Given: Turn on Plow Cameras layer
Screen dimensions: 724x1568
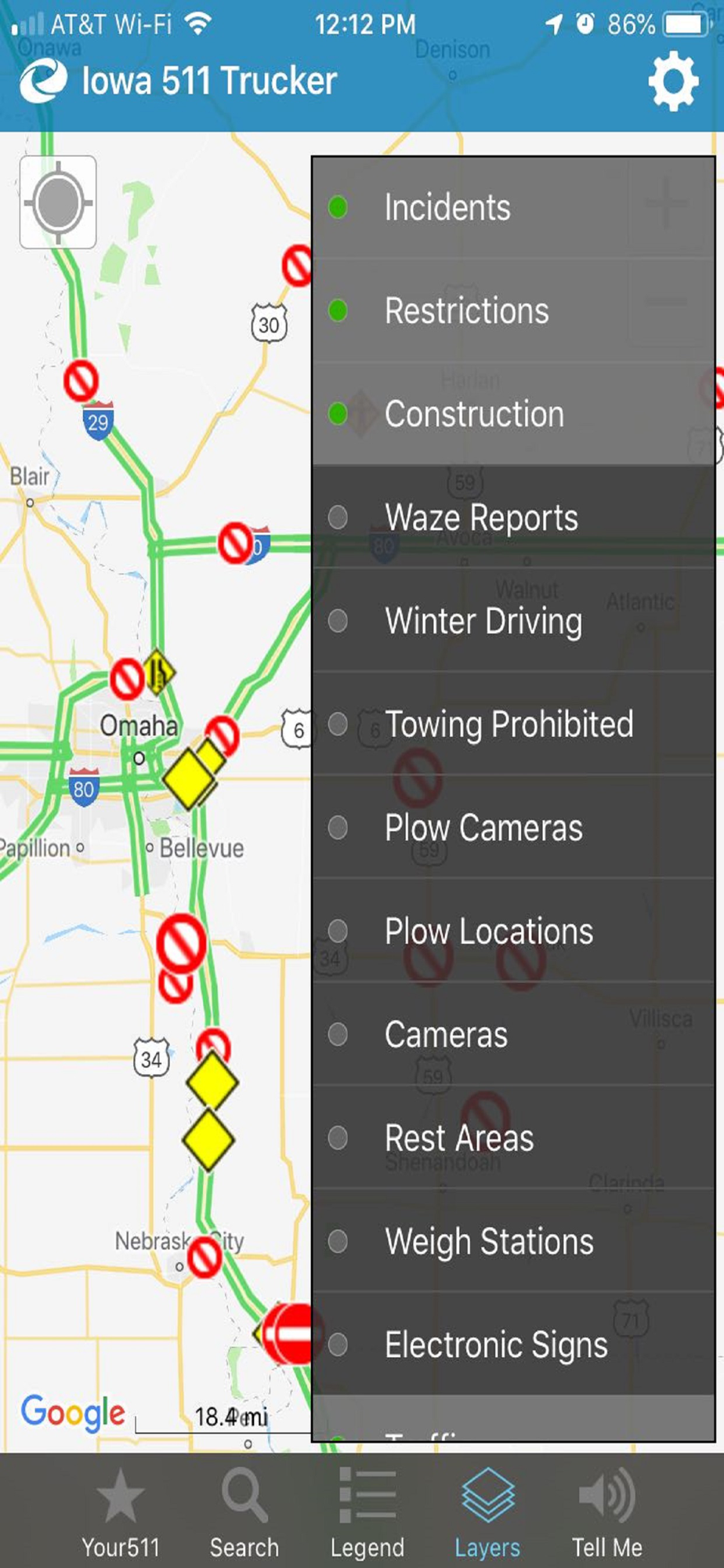Looking at the screenshot, I should (x=513, y=828).
